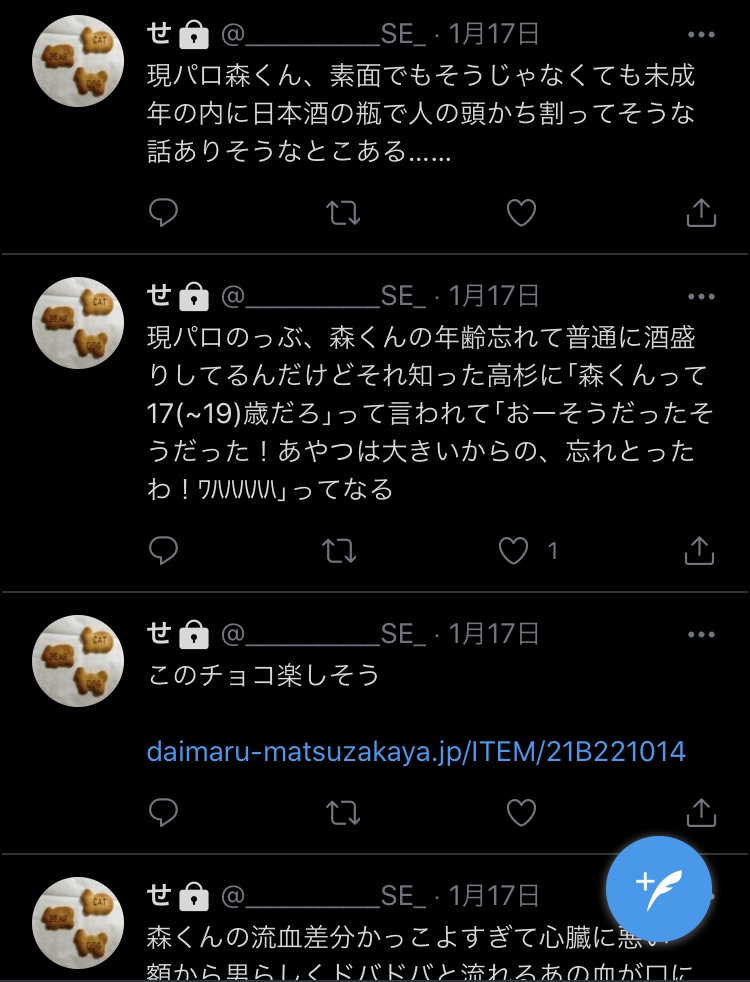
Task: Share the このチョコ楽しそう tweet
Action: (x=701, y=812)
